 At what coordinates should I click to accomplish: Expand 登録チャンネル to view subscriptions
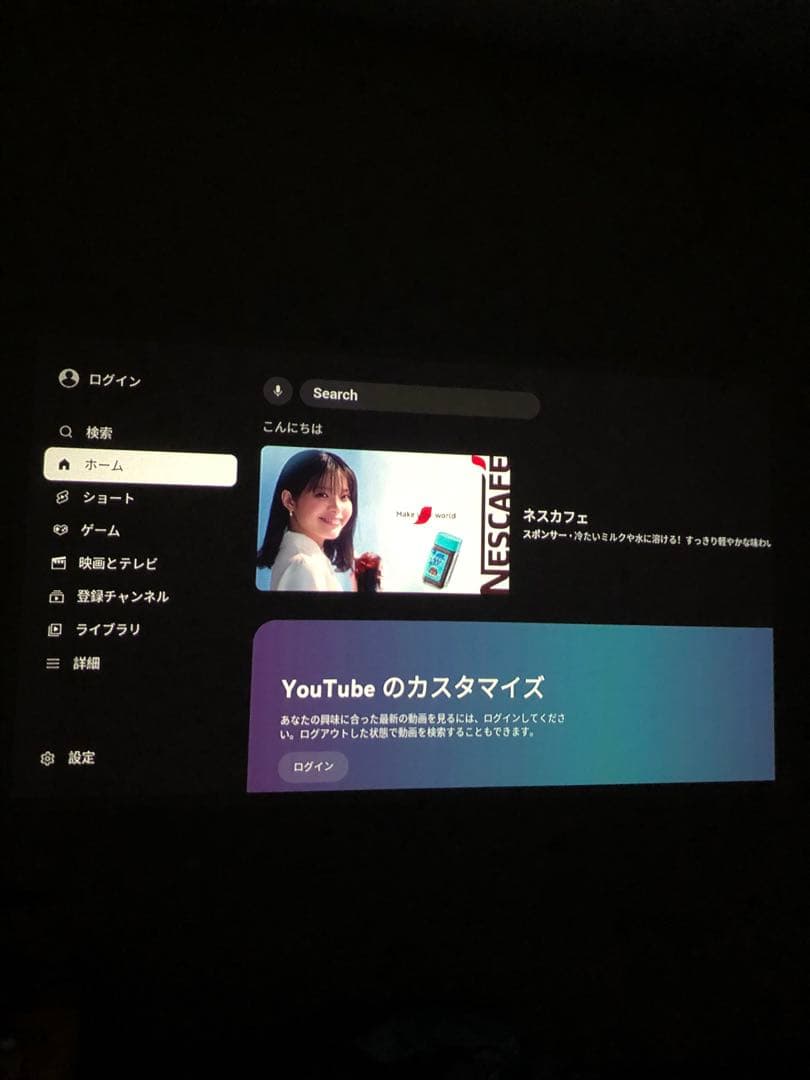[125, 597]
